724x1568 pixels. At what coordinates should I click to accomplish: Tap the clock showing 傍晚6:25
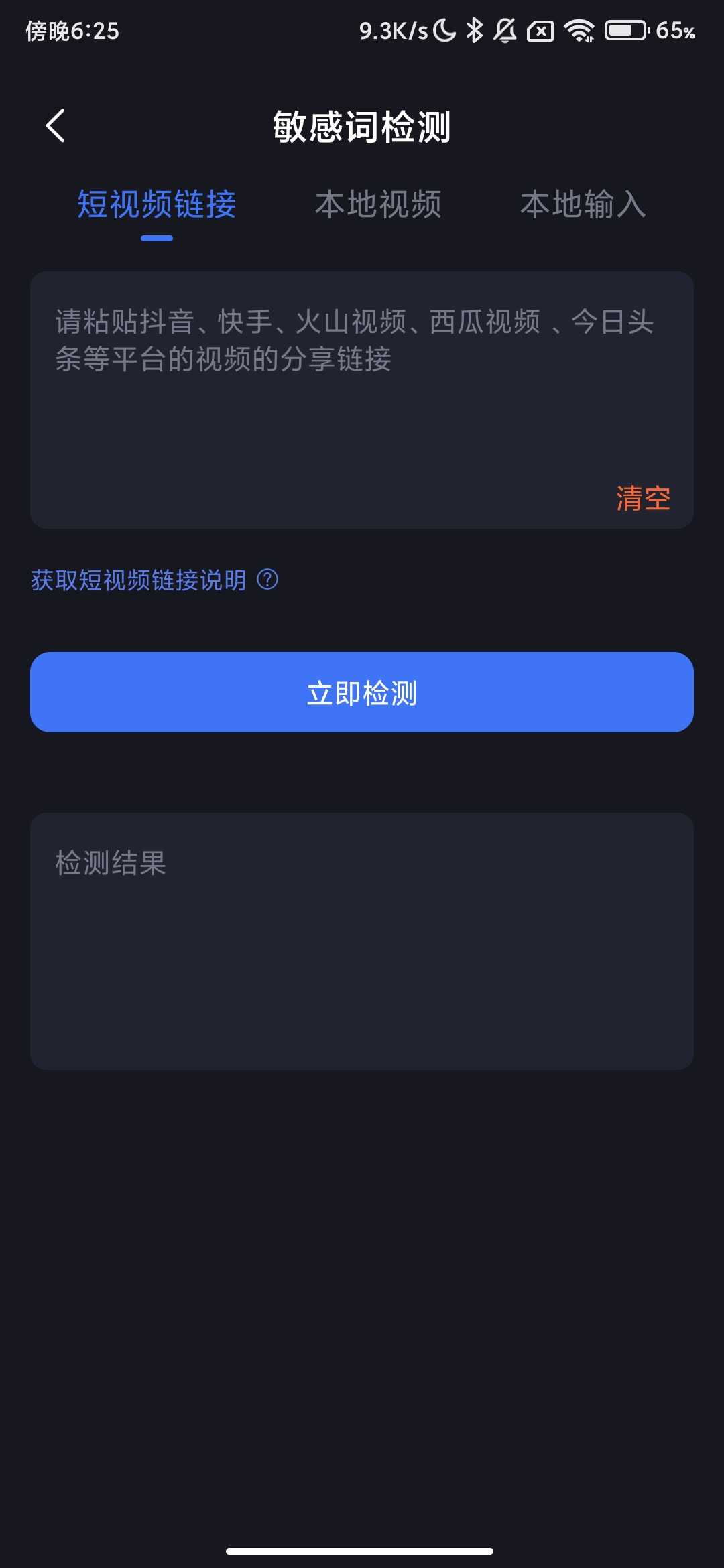71,29
